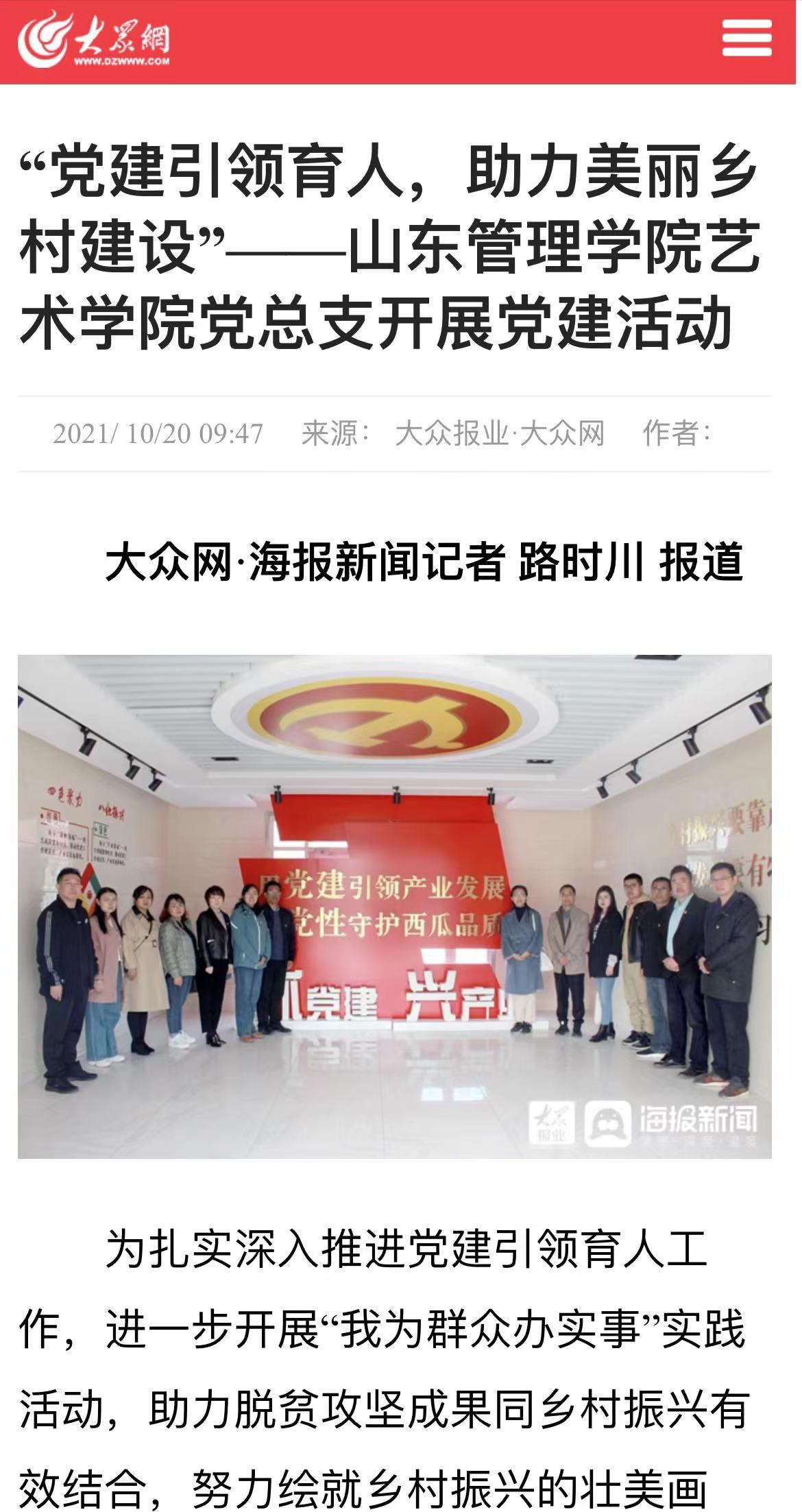802x1512 pixels.
Task: View the article's group photo
Action: click(x=395, y=907)
